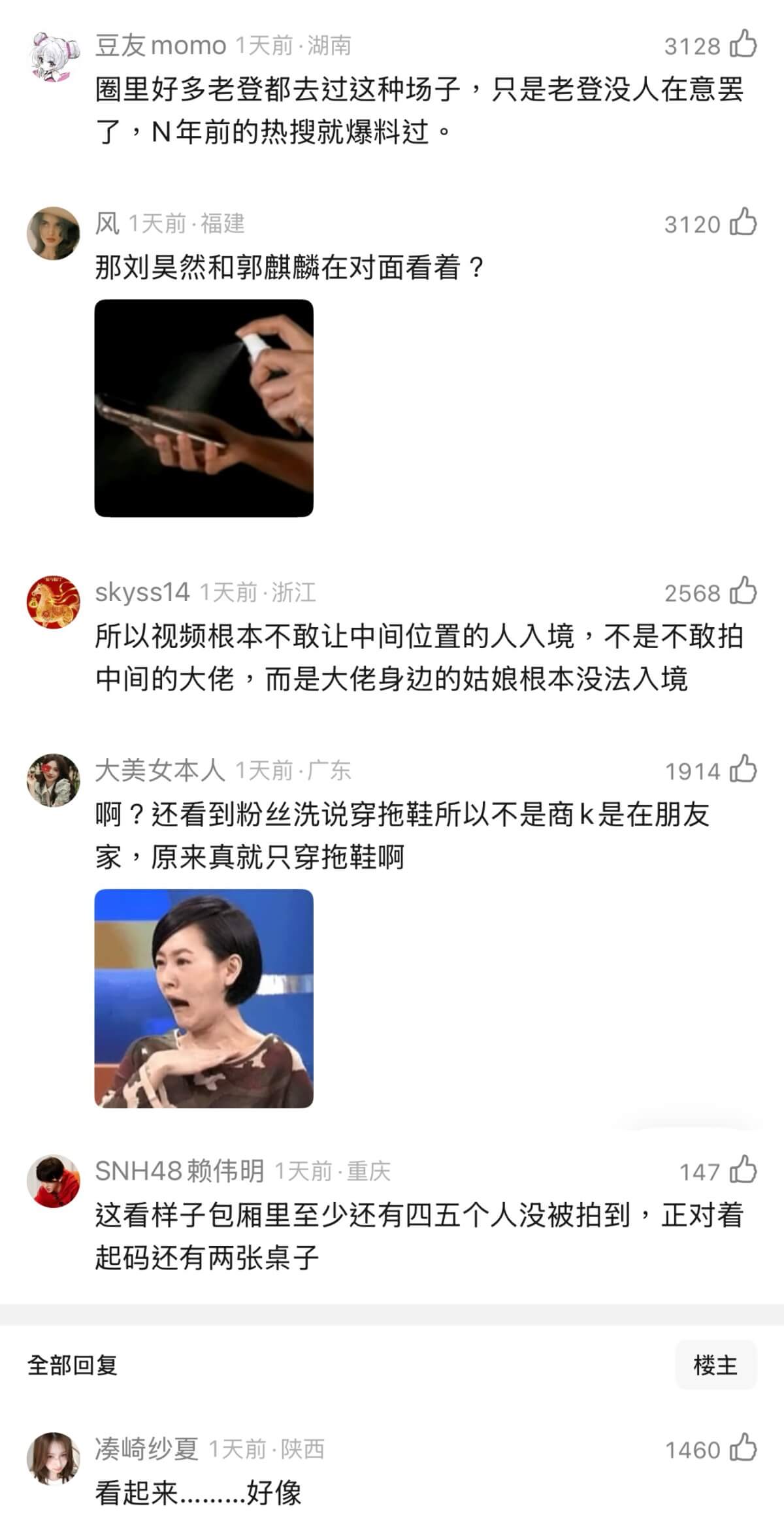Open 大美女本人's profile from her name
The image size is (784, 1536).
pyautogui.click(x=160, y=770)
